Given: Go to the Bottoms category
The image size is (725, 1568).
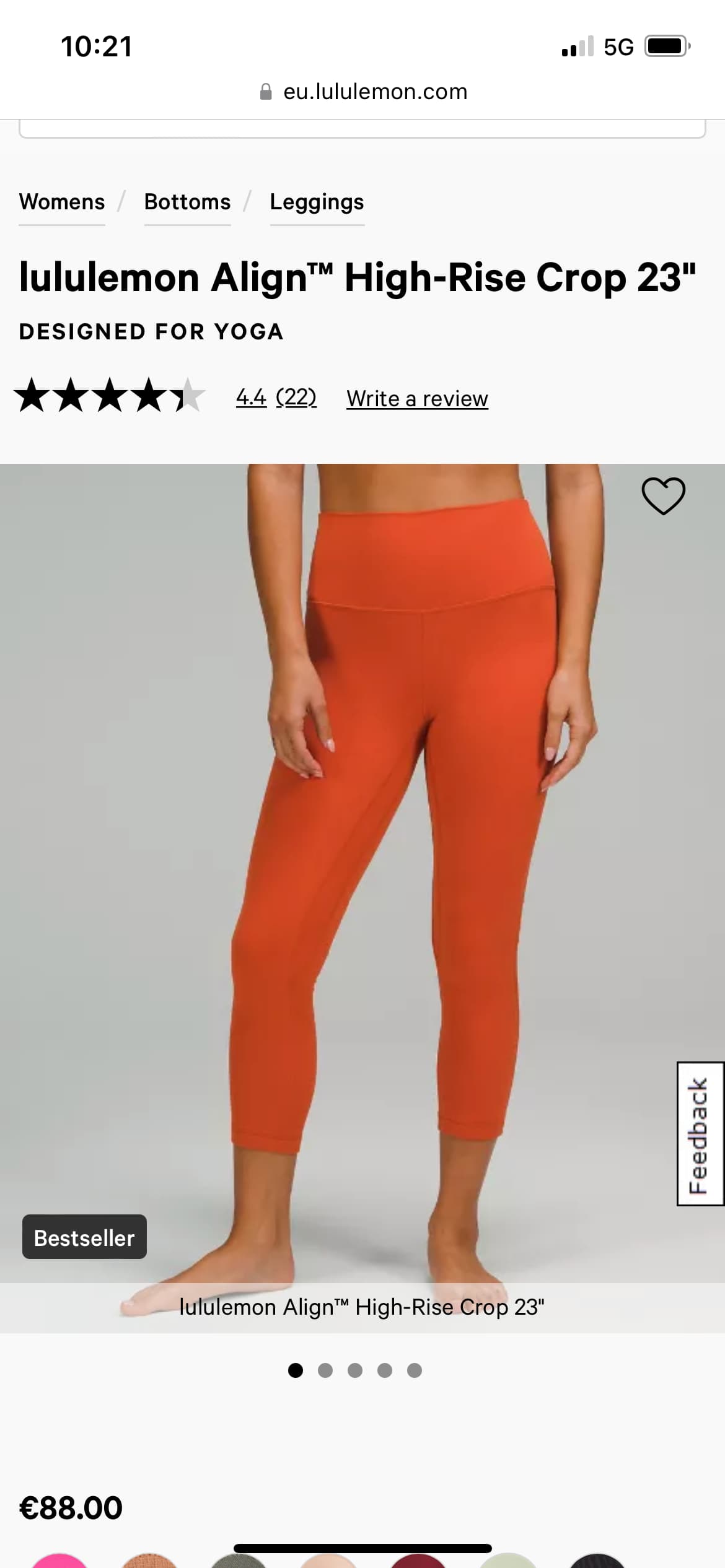Looking at the screenshot, I should pyautogui.click(x=187, y=203).
